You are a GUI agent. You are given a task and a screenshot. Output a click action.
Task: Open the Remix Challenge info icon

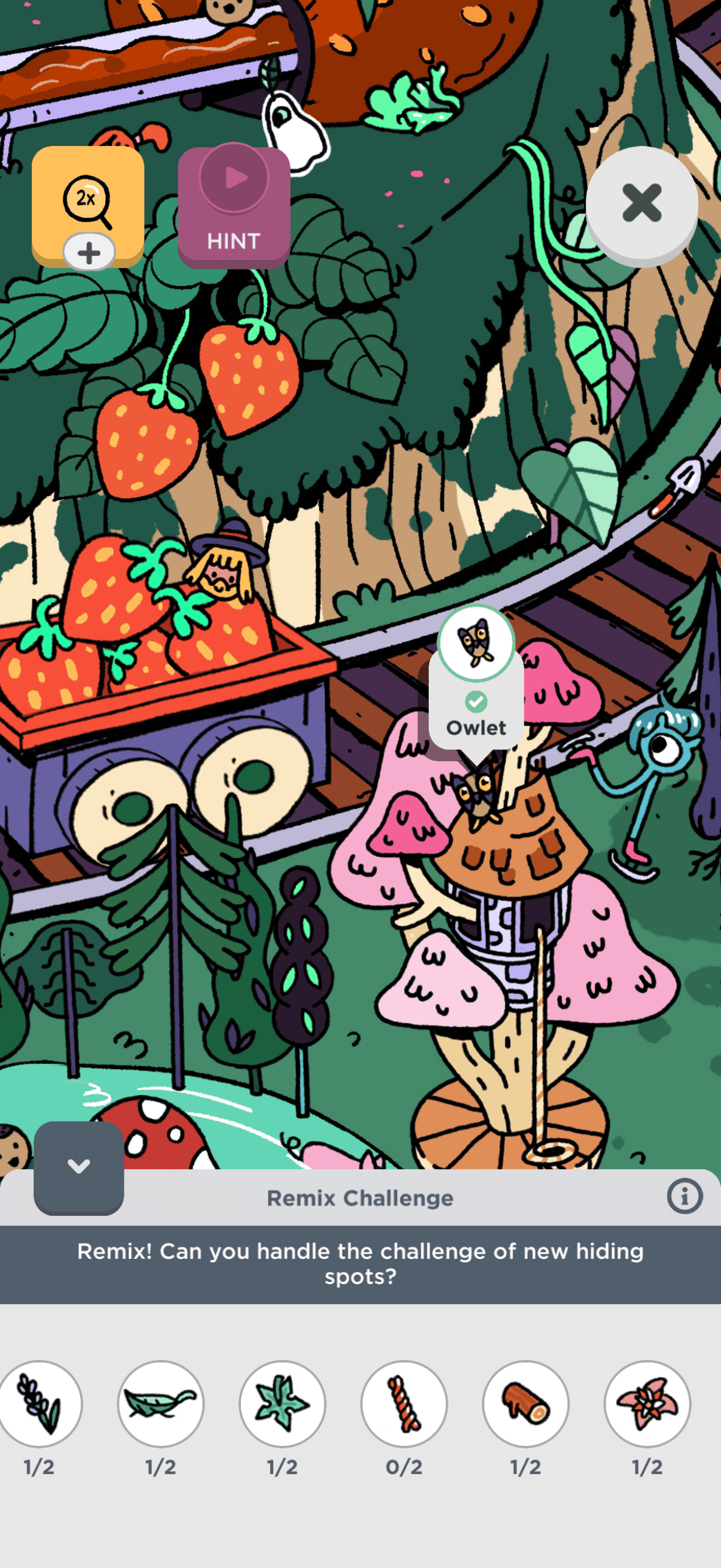pyautogui.click(x=685, y=1197)
